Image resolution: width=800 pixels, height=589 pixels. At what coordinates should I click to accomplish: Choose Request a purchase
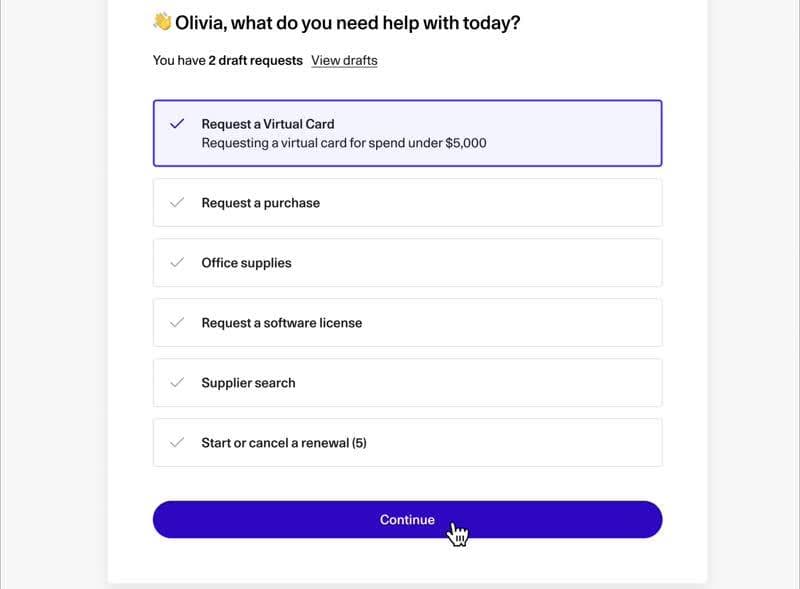407,203
